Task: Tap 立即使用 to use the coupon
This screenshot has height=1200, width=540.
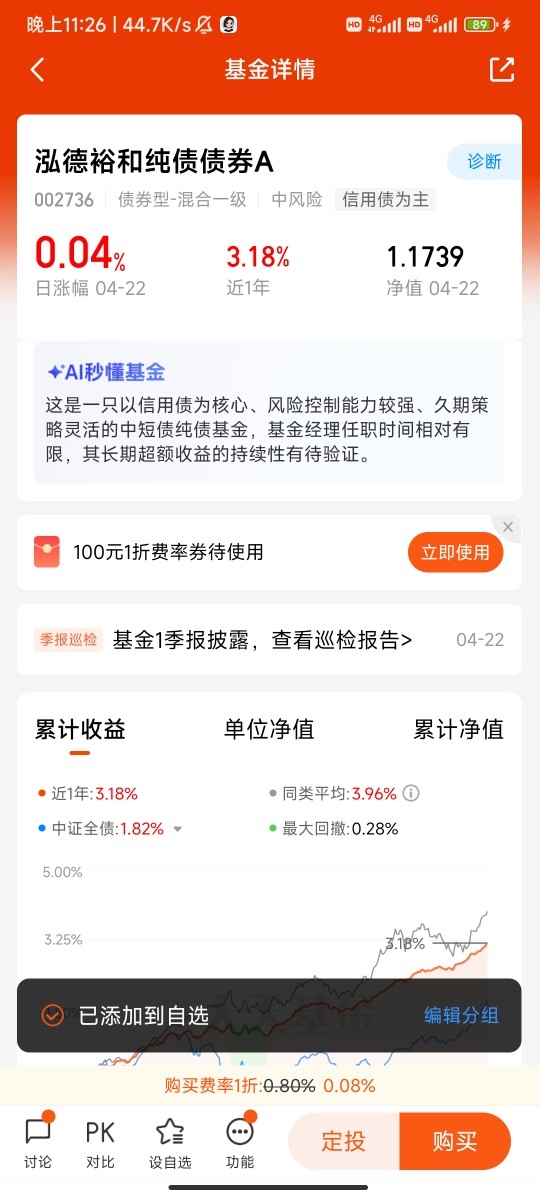Action: pyautogui.click(x=455, y=552)
